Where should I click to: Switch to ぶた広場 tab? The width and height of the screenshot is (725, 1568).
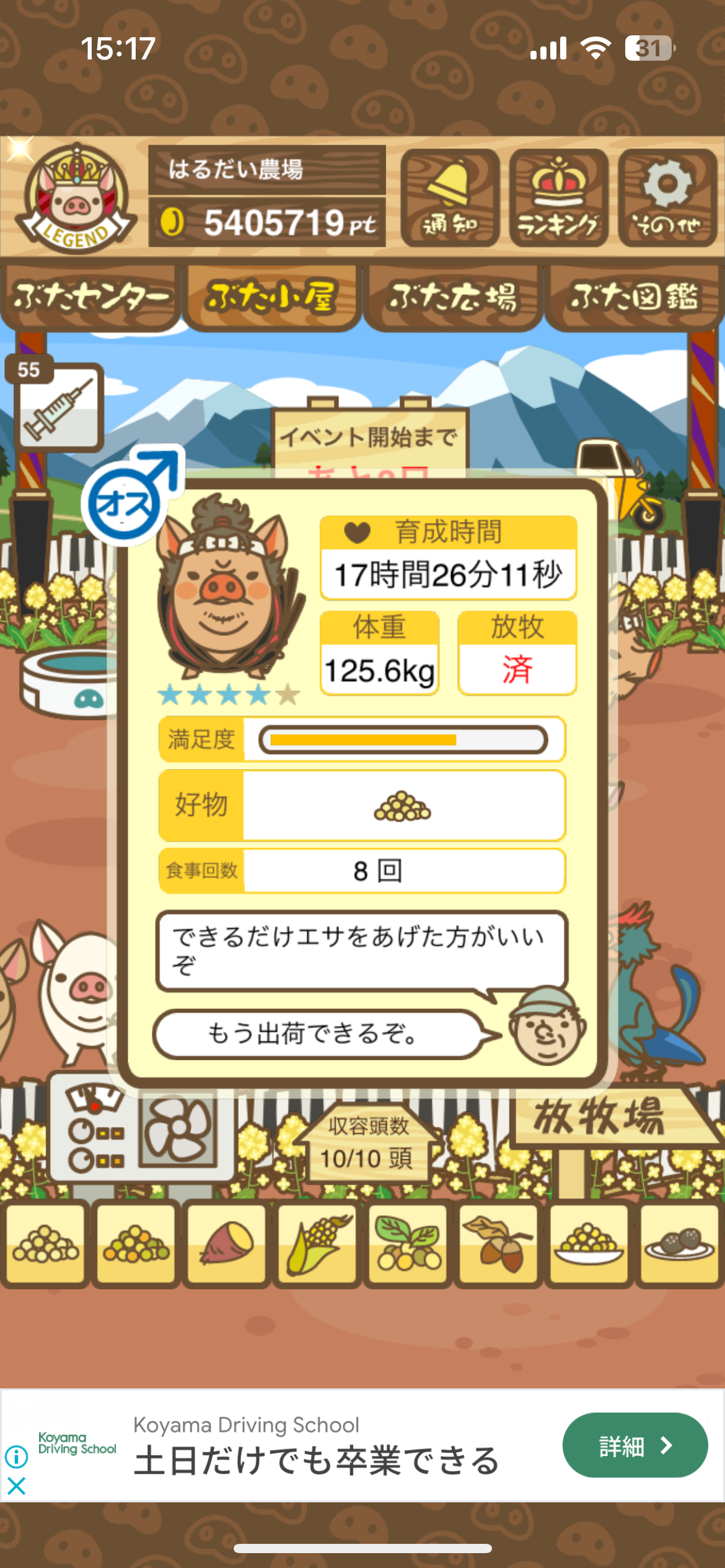(x=453, y=297)
